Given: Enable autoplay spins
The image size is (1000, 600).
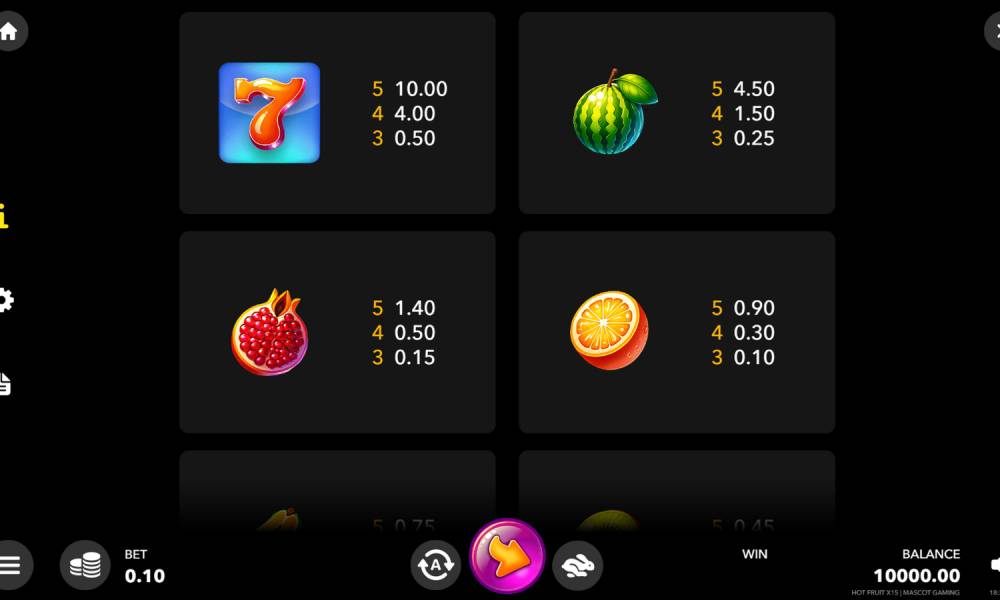Looking at the screenshot, I should pyautogui.click(x=436, y=566).
